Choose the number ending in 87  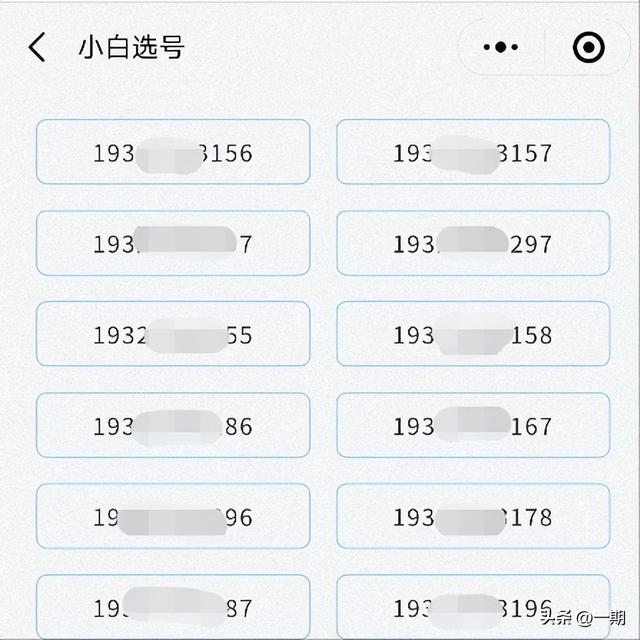coord(173,606)
